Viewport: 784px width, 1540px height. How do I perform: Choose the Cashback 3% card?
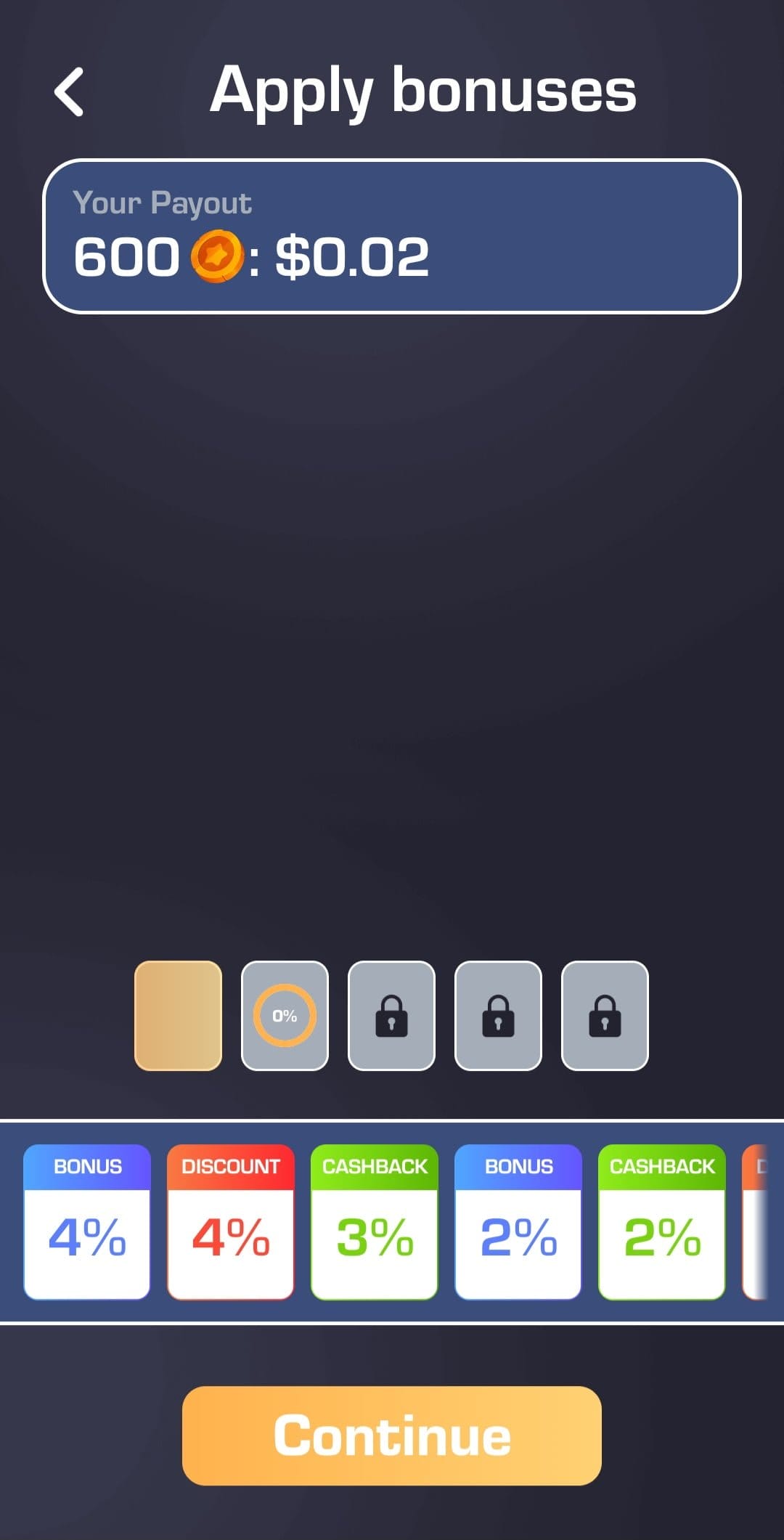pyautogui.click(x=375, y=1222)
